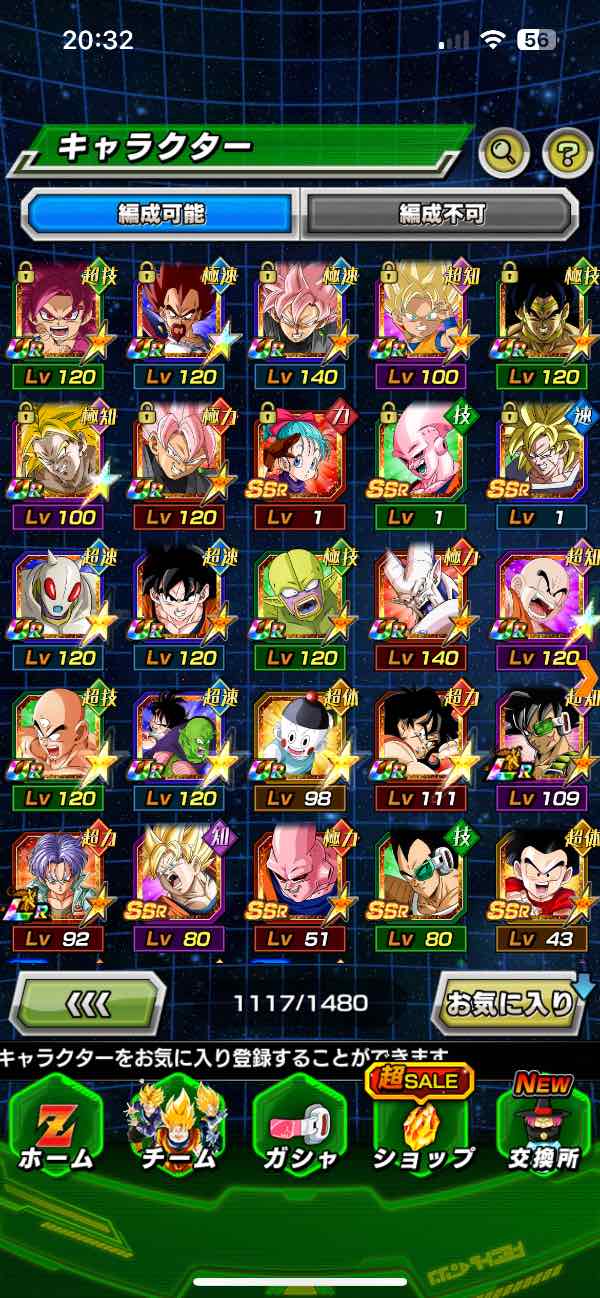Switch to the 編成不可 tab
This screenshot has width=600, height=1298.
coord(440,213)
